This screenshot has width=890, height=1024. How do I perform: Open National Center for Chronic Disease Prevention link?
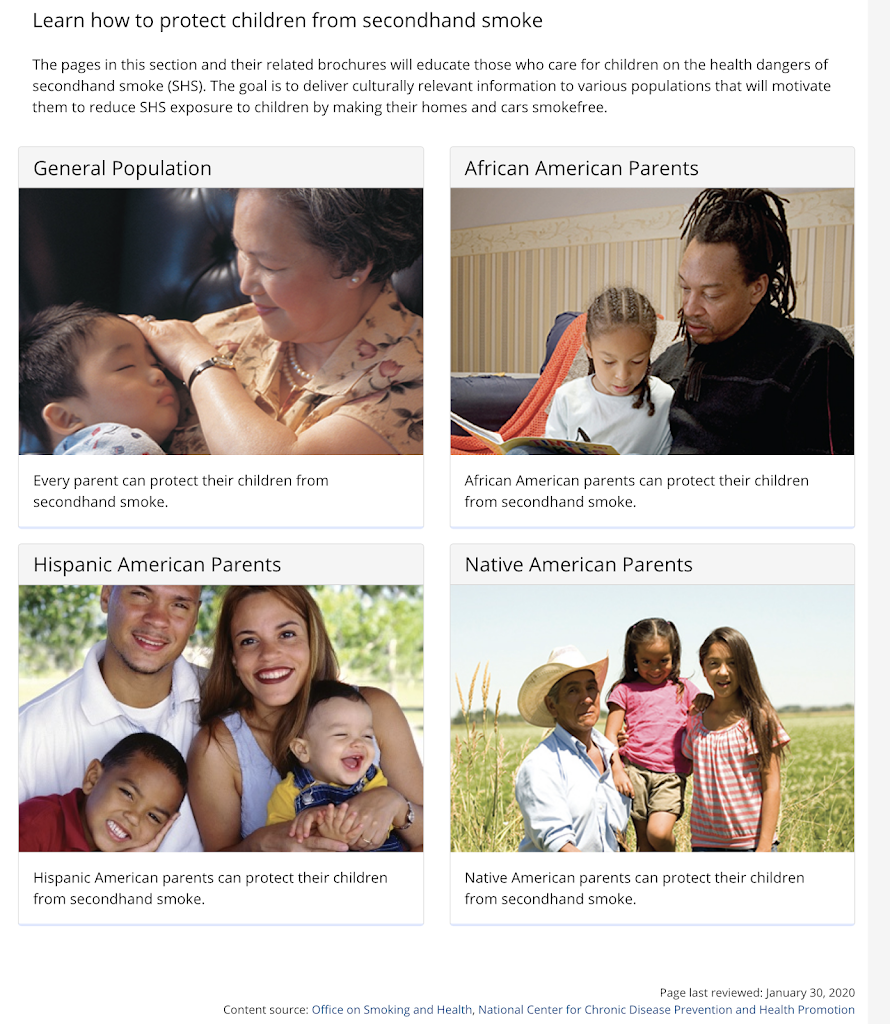coord(666,1010)
